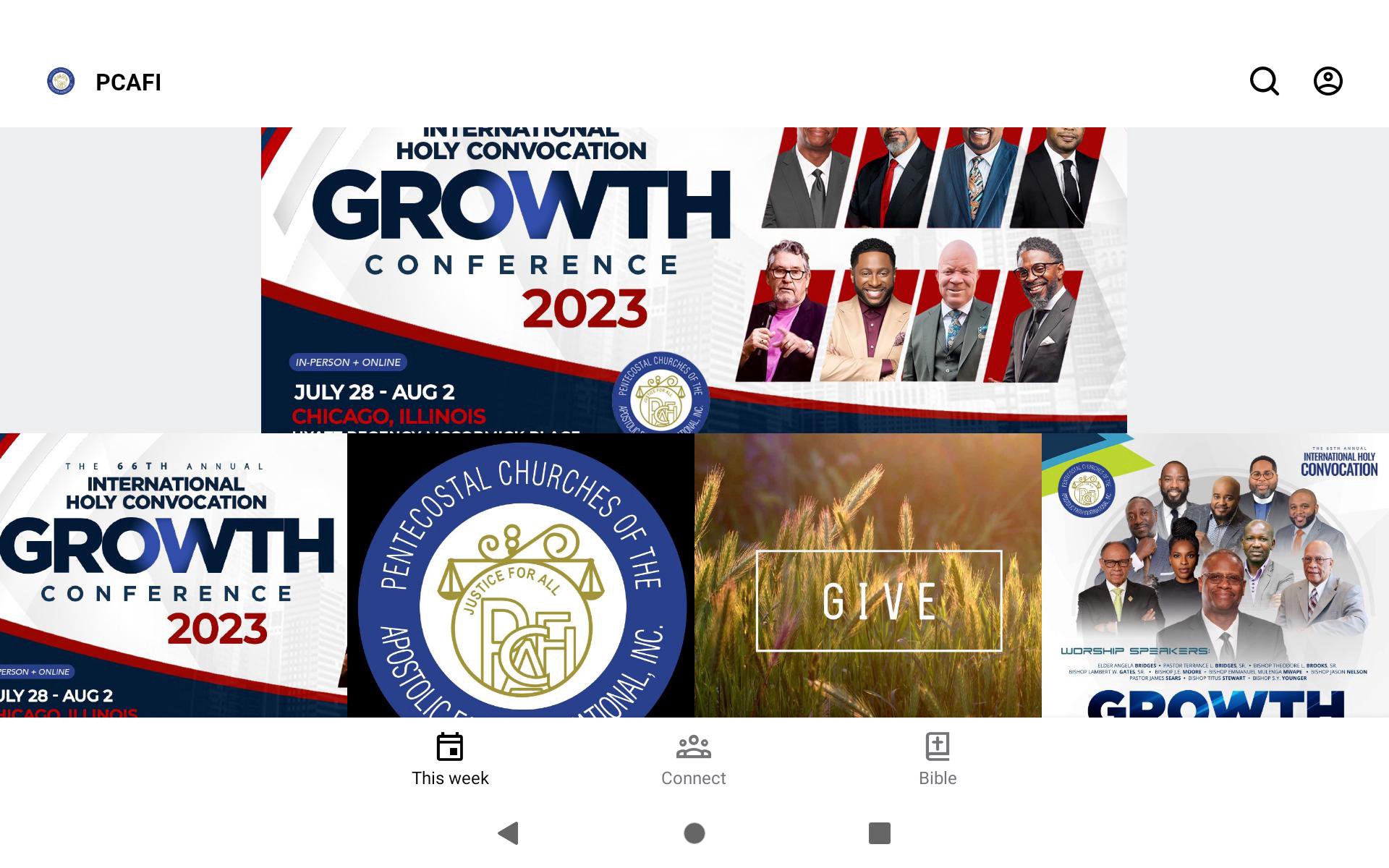Switch to the Connect tab
The image size is (1389, 868).
[x=693, y=759]
